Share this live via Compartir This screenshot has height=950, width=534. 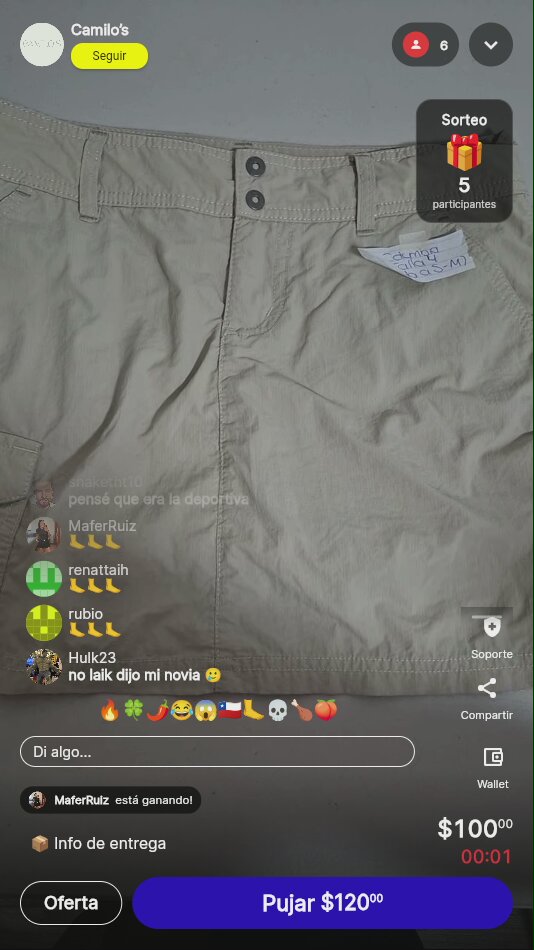tap(487, 699)
